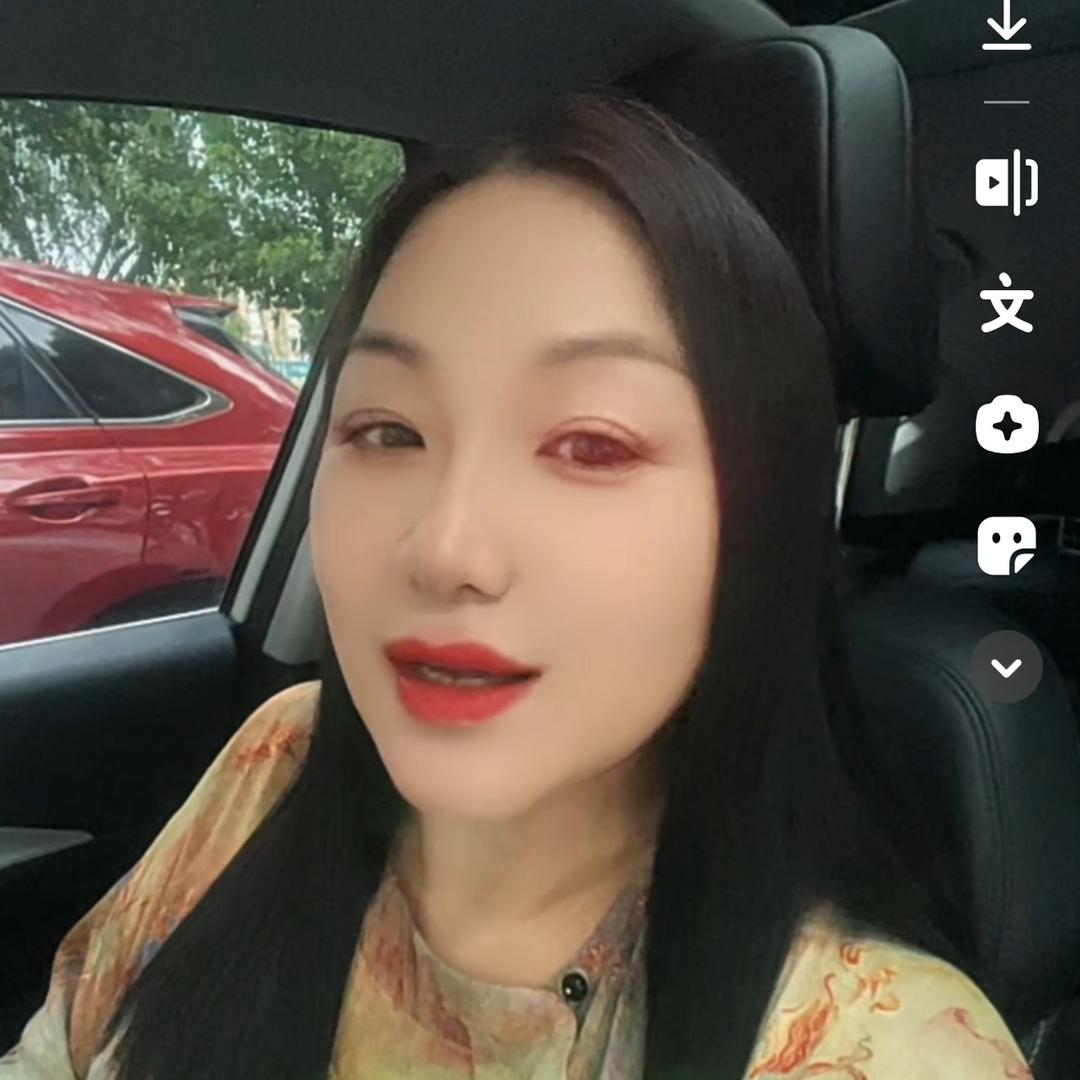The height and width of the screenshot is (1080, 1080).
Task: Open the sparkle effects tool
Action: coord(1006,425)
